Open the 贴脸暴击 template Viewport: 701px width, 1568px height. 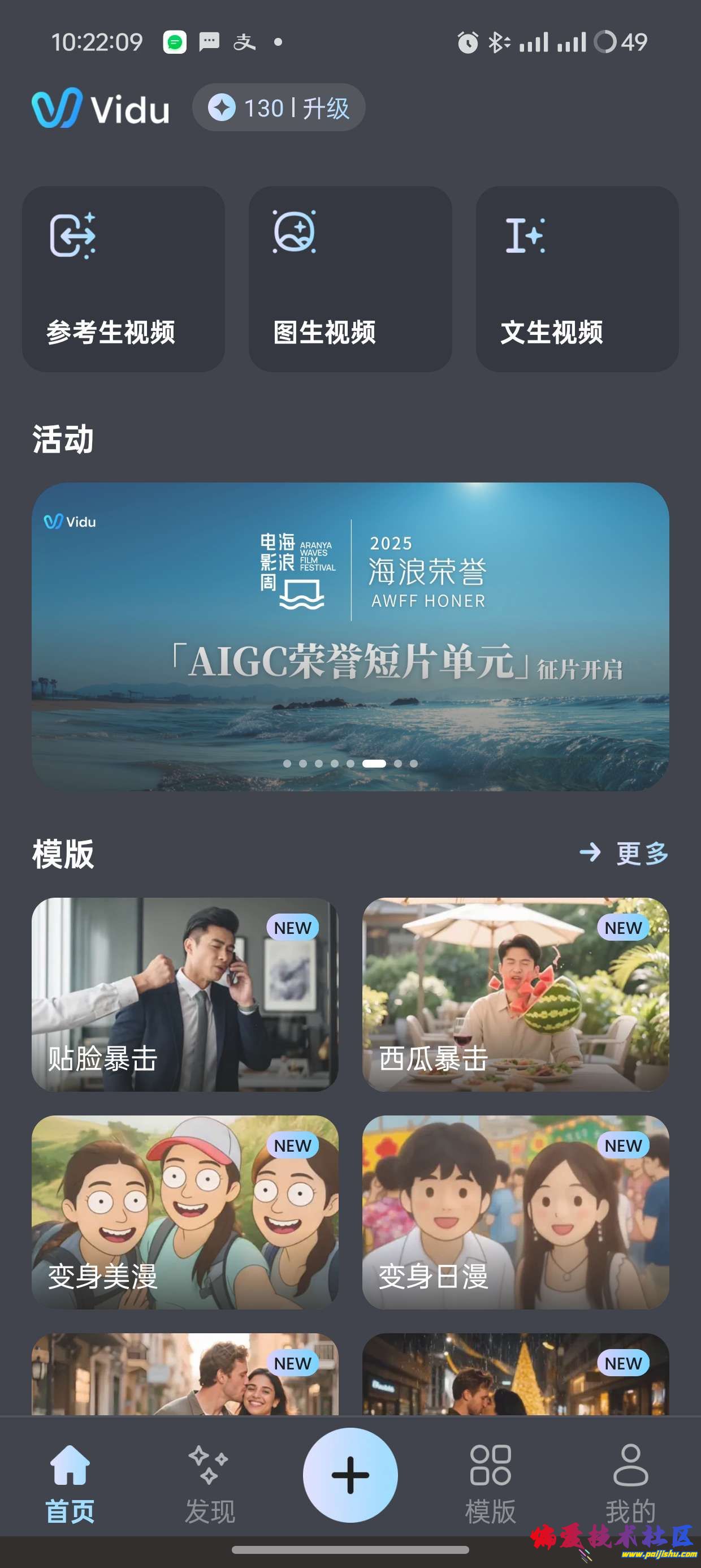click(x=185, y=994)
